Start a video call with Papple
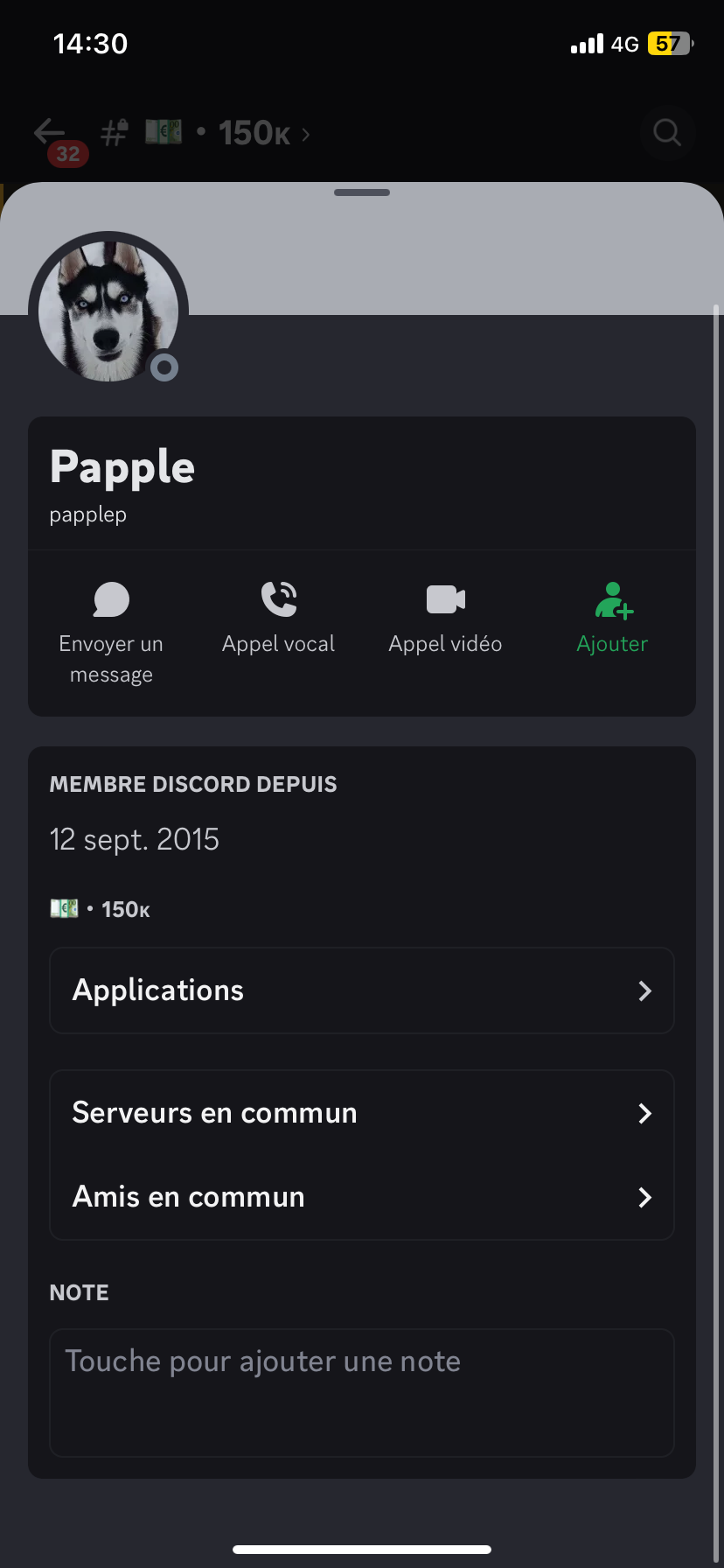The width and height of the screenshot is (724, 1568). click(445, 619)
